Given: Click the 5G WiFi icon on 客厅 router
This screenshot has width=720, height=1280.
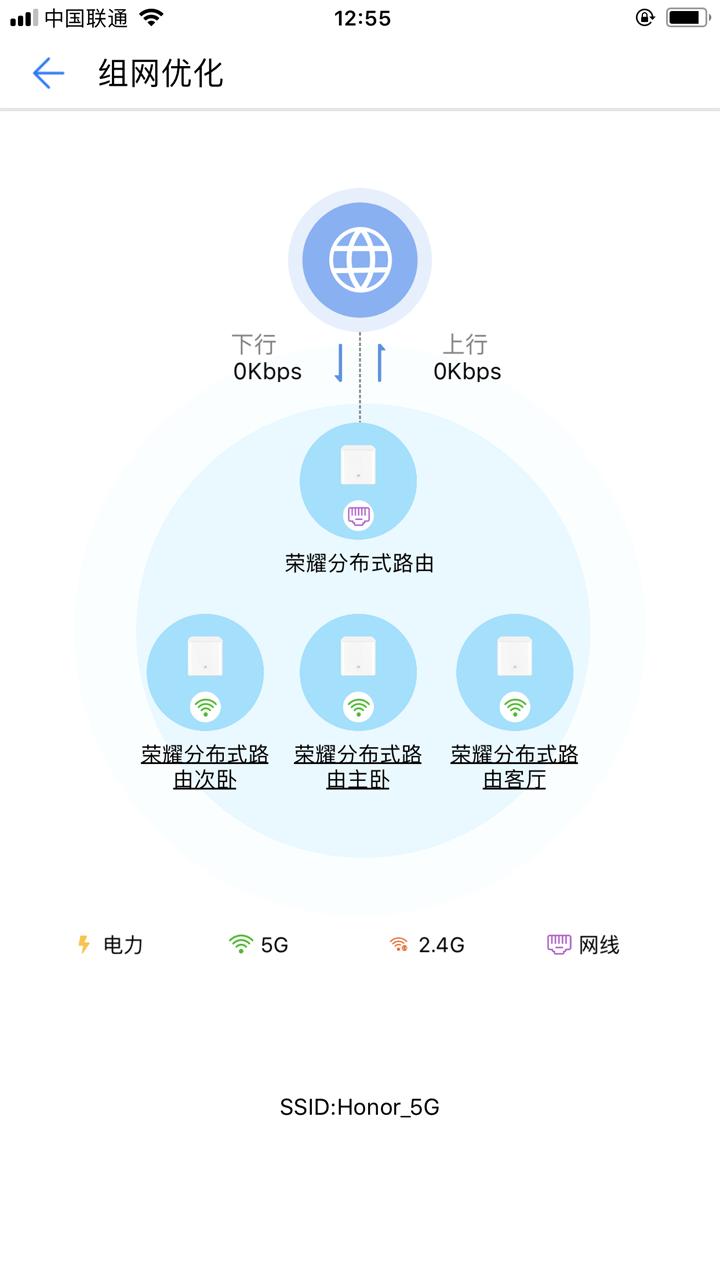Looking at the screenshot, I should point(514,707).
